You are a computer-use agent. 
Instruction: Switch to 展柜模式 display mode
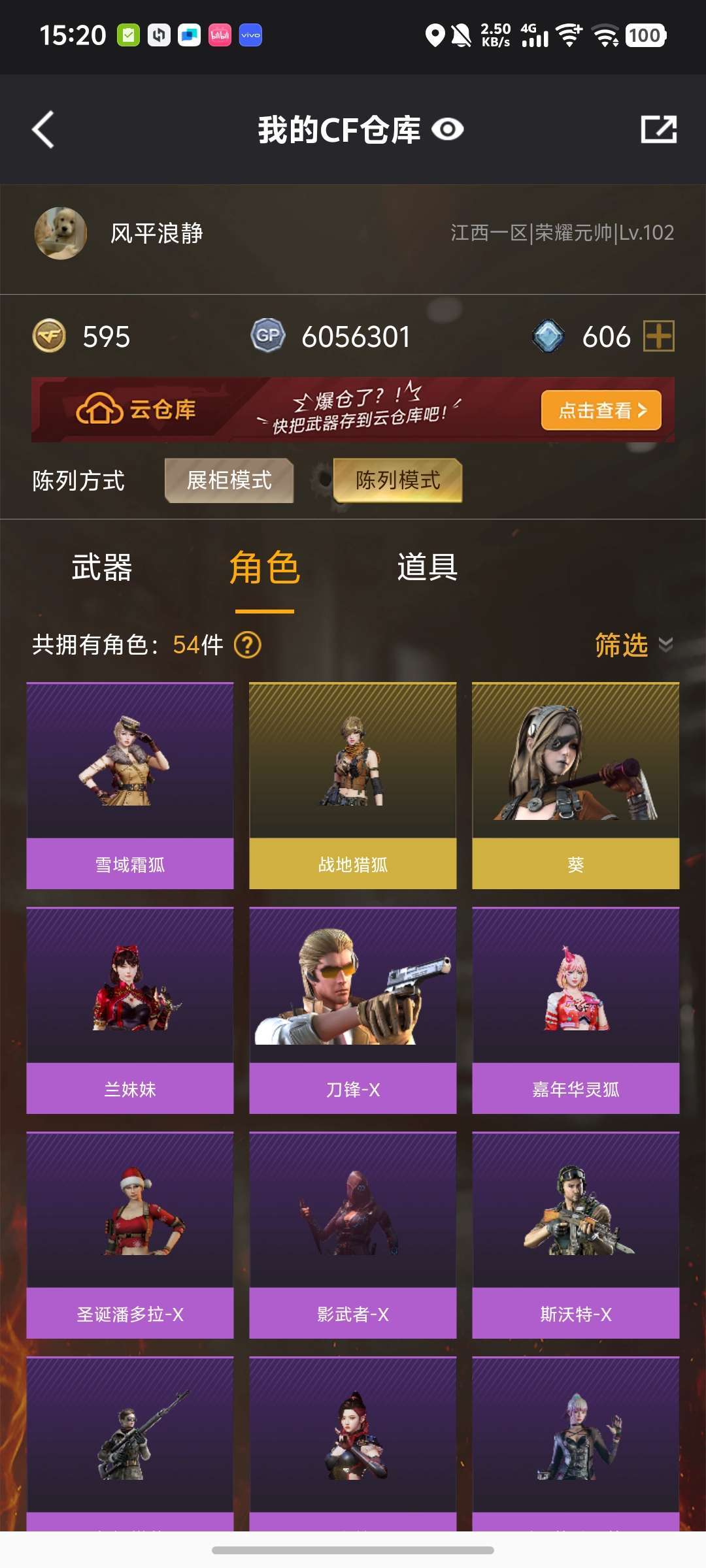pyautogui.click(x=229, y=480)
